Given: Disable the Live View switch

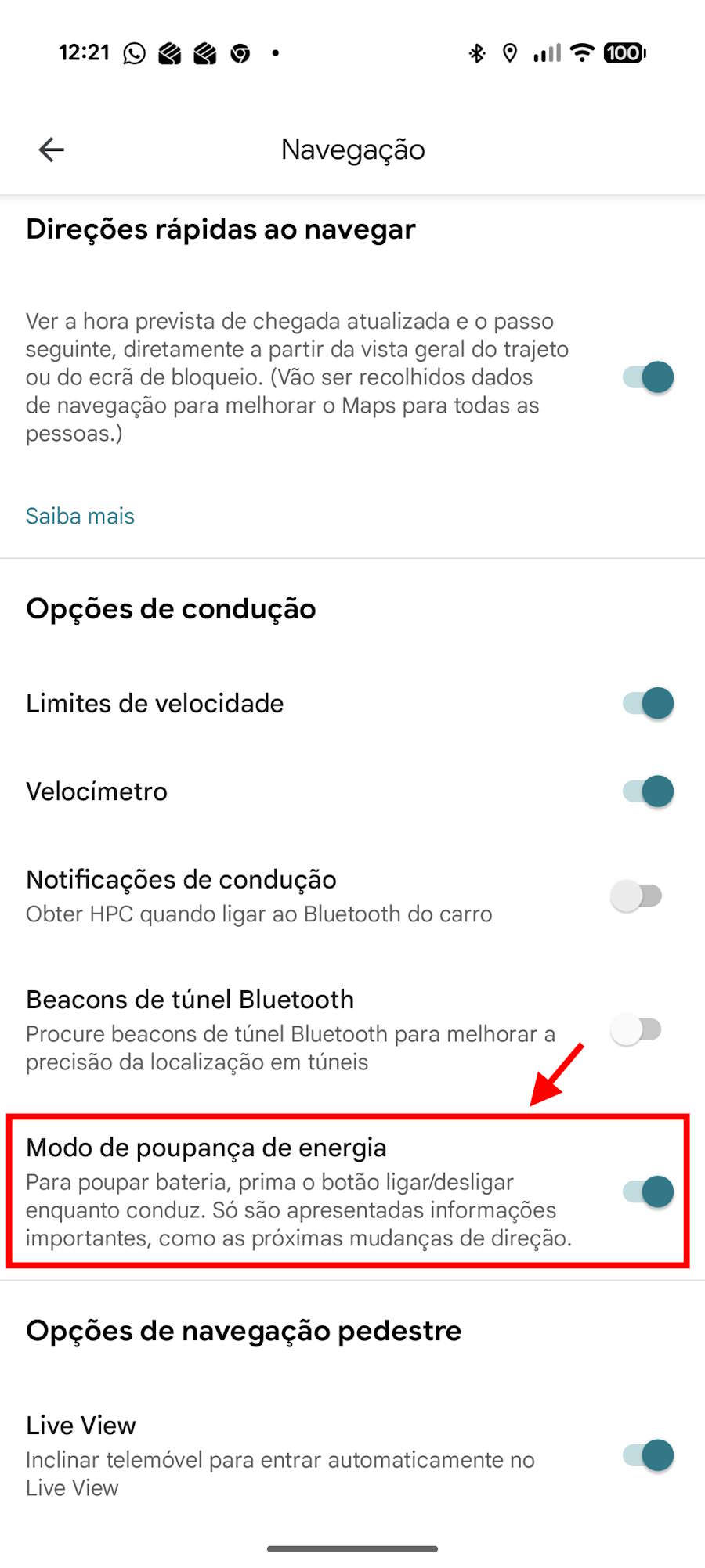Looking at the screenshot, I should coord(648,1455).
